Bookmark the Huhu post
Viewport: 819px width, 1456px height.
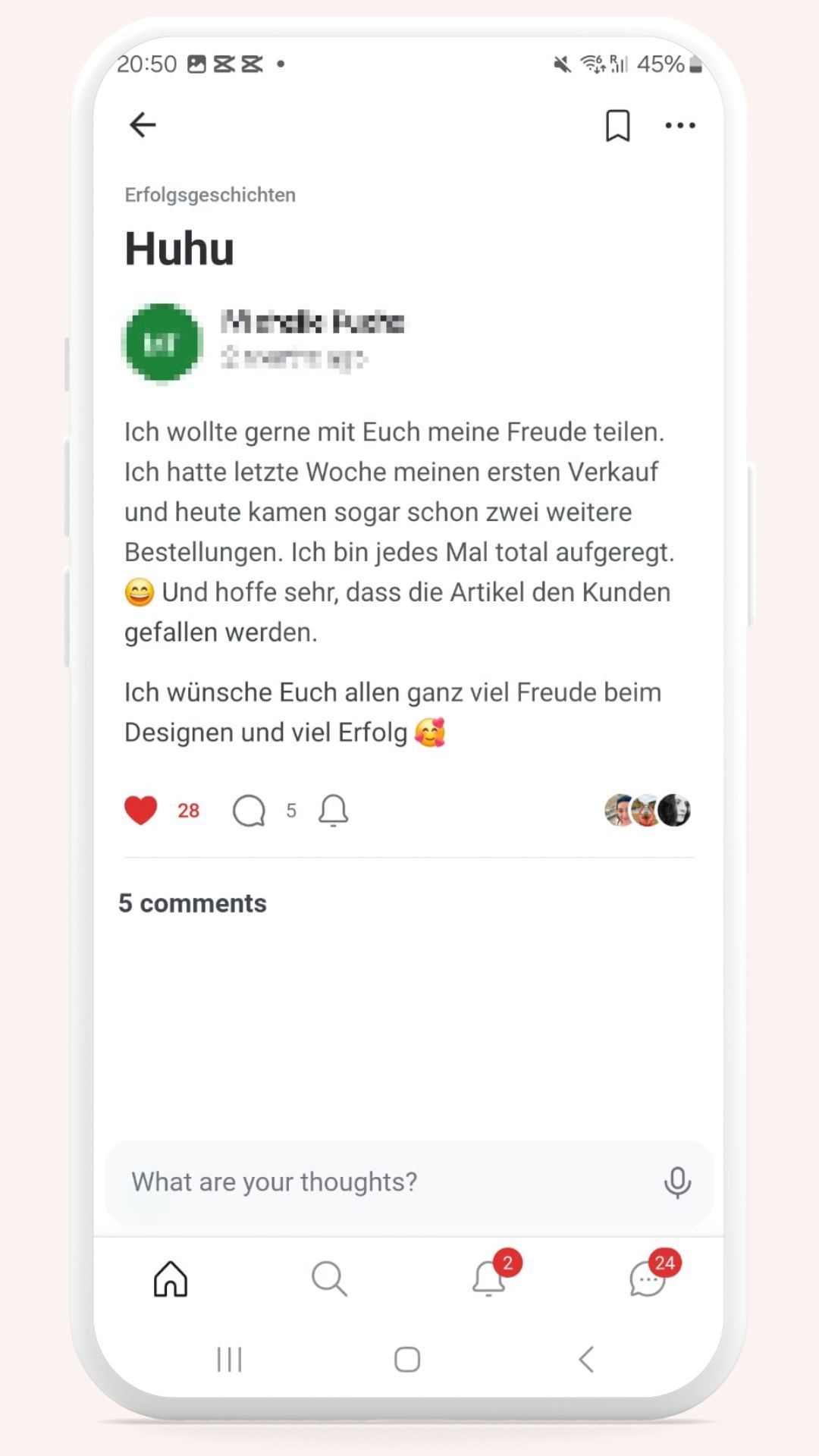617,125
